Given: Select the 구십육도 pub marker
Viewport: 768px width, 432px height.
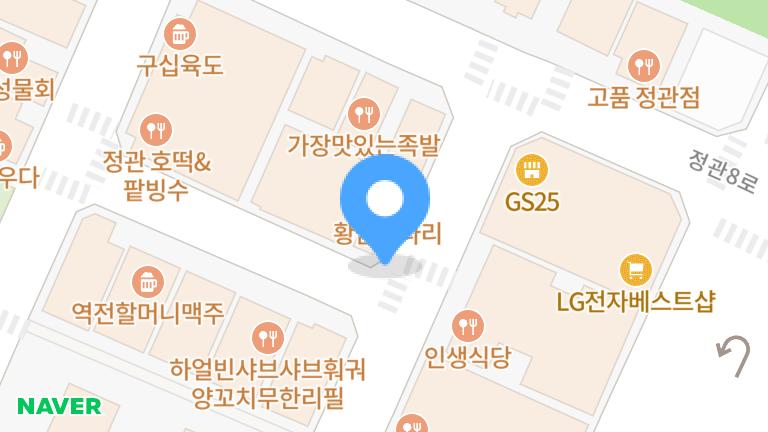Looking at the screenshot, I should point(180,34).
